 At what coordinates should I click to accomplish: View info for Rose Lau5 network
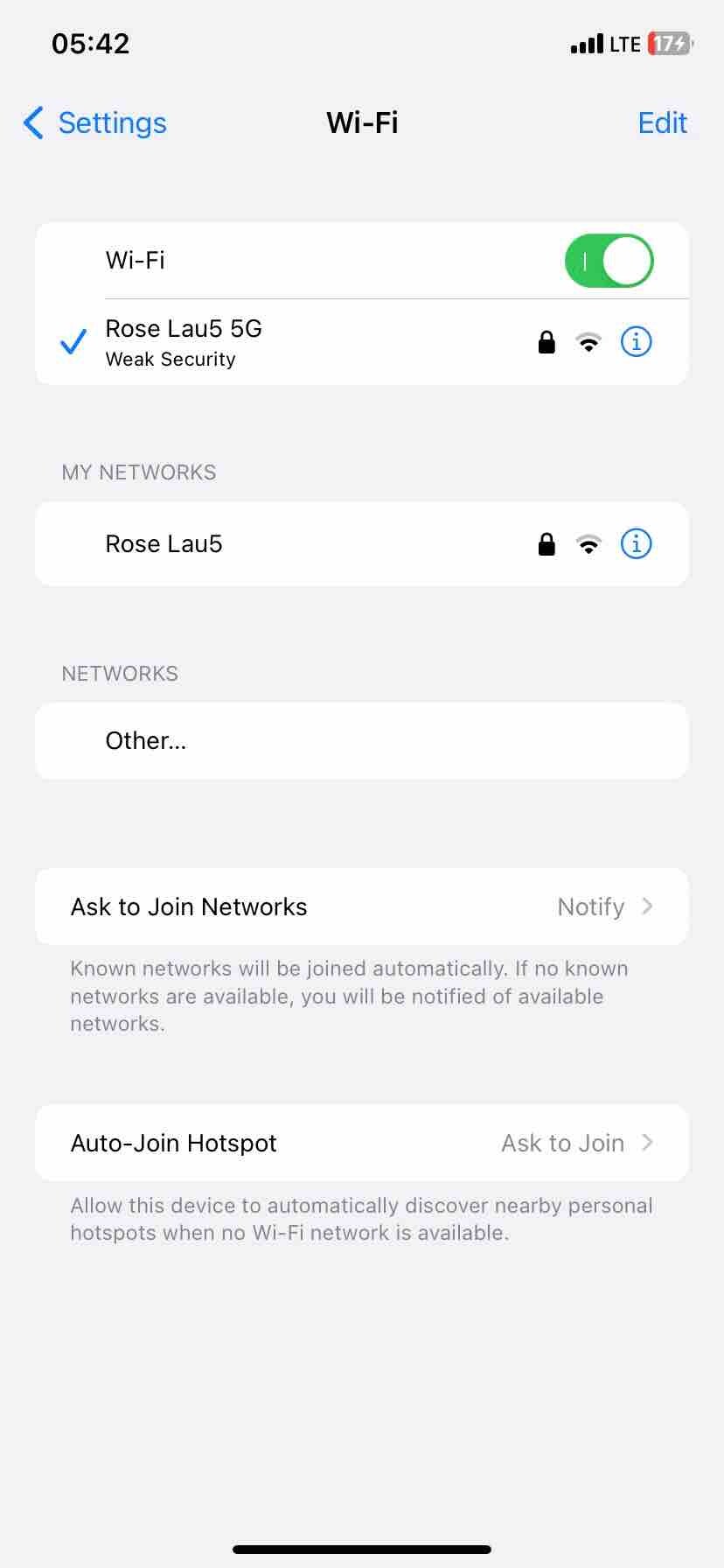[x=636, y=544]
